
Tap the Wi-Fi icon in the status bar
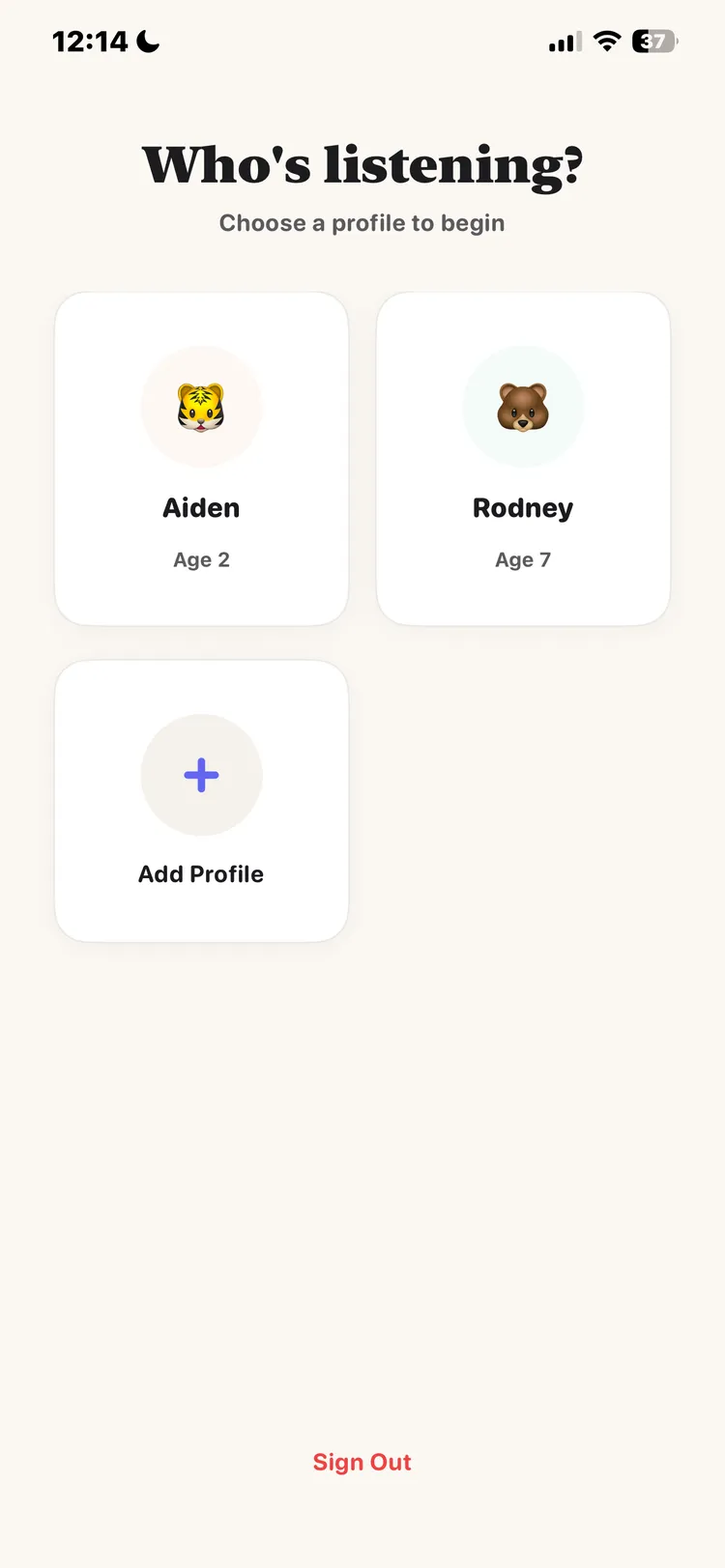pos(607,42)
